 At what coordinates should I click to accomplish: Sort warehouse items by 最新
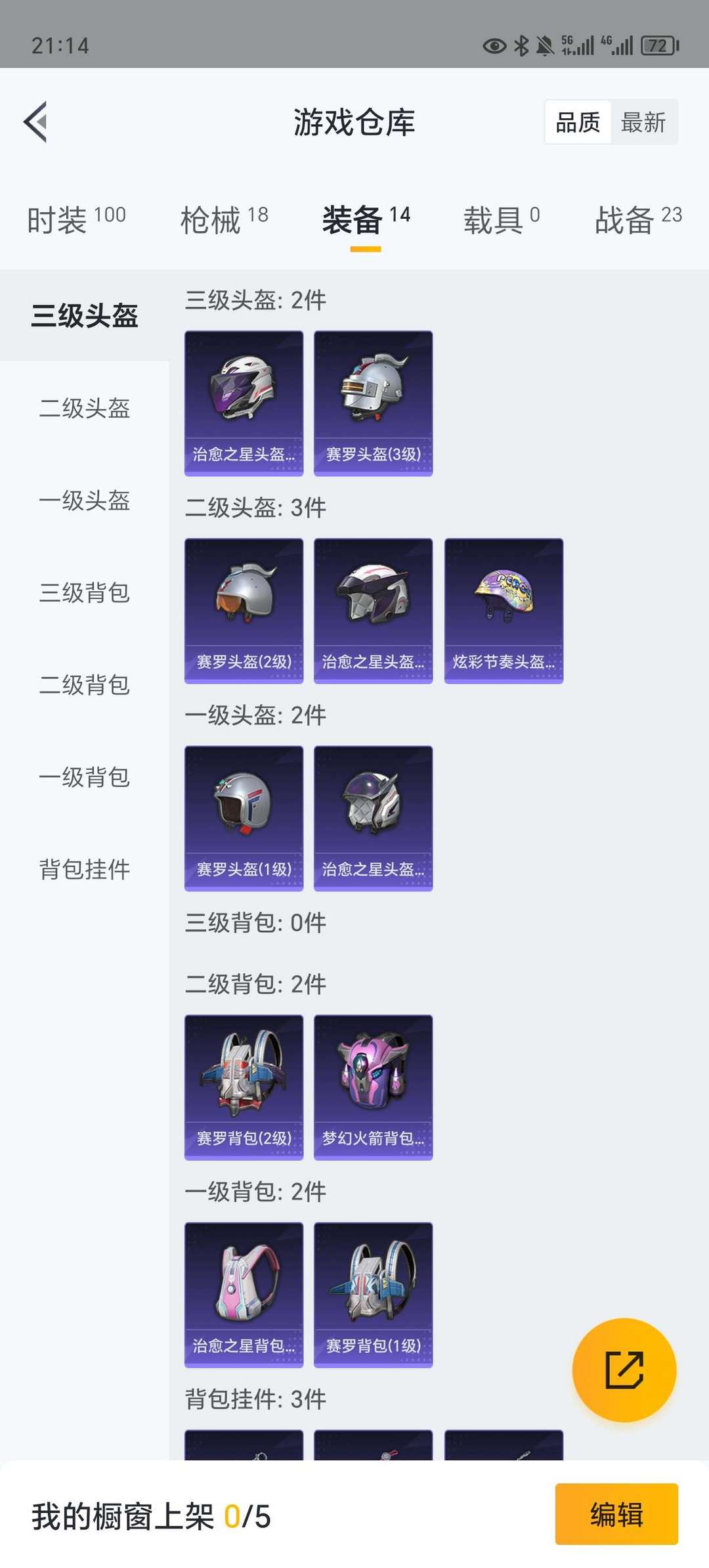[643, 122]
